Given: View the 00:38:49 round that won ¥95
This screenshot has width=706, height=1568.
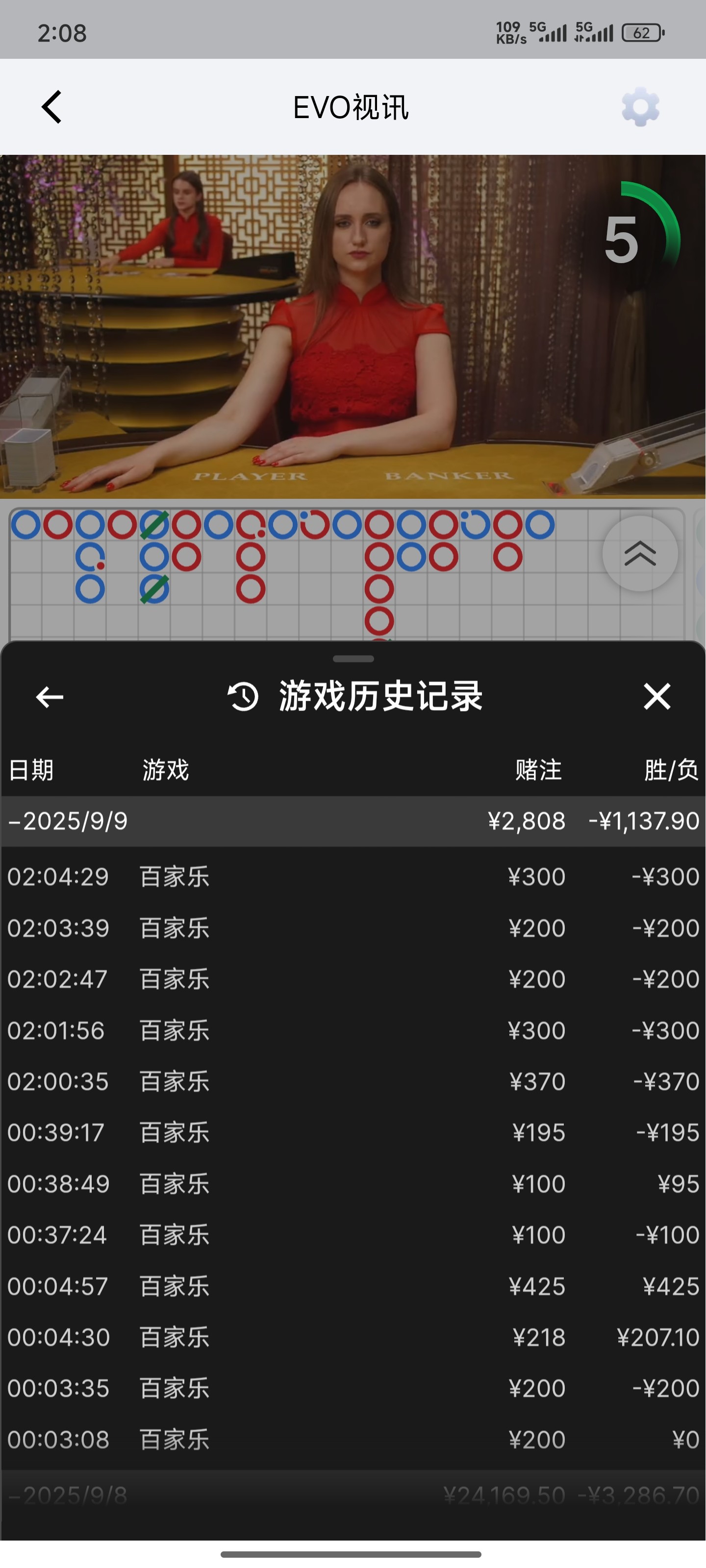Looking at the screenshot, I should [353, 1184].
